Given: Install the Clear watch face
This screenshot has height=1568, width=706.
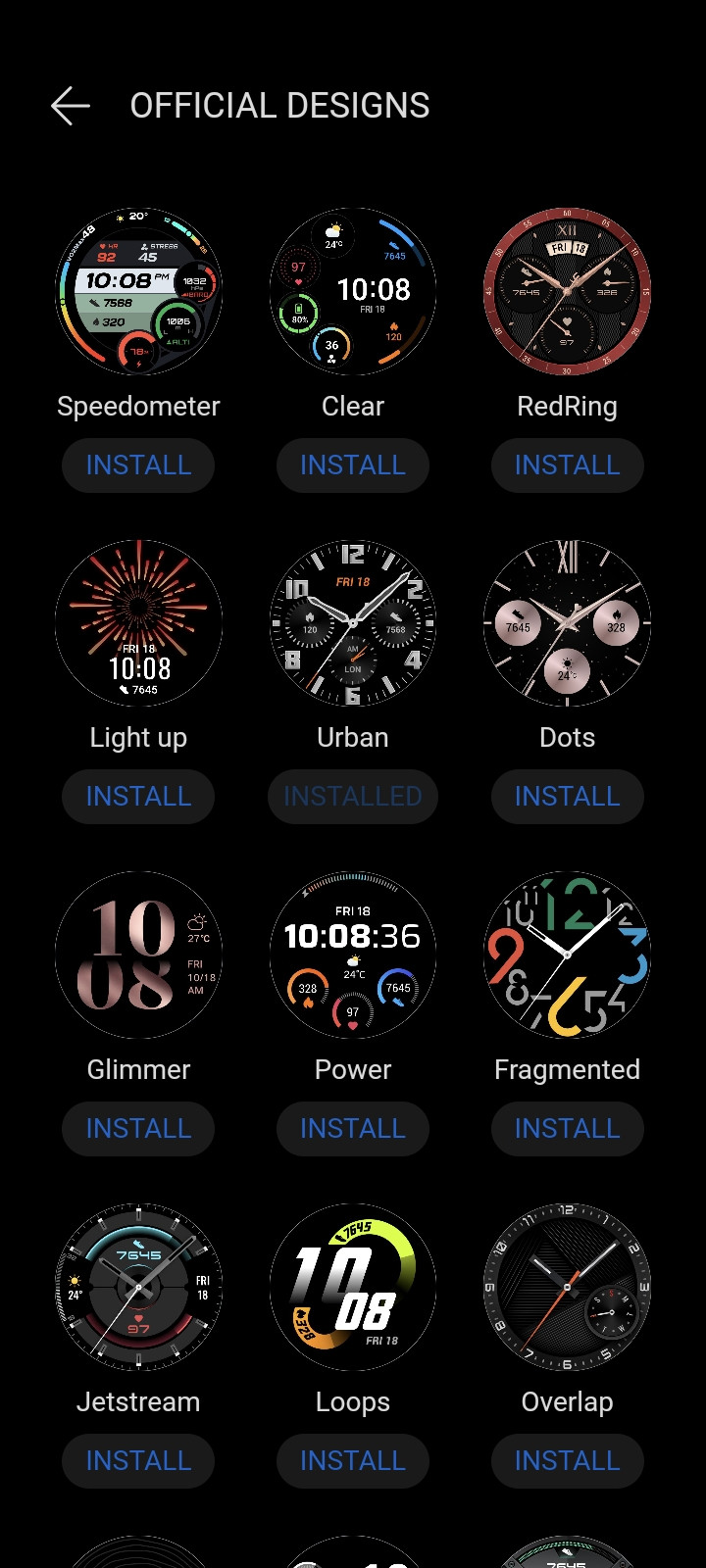Looking at the screenshot, I should (x=353, y=465).
